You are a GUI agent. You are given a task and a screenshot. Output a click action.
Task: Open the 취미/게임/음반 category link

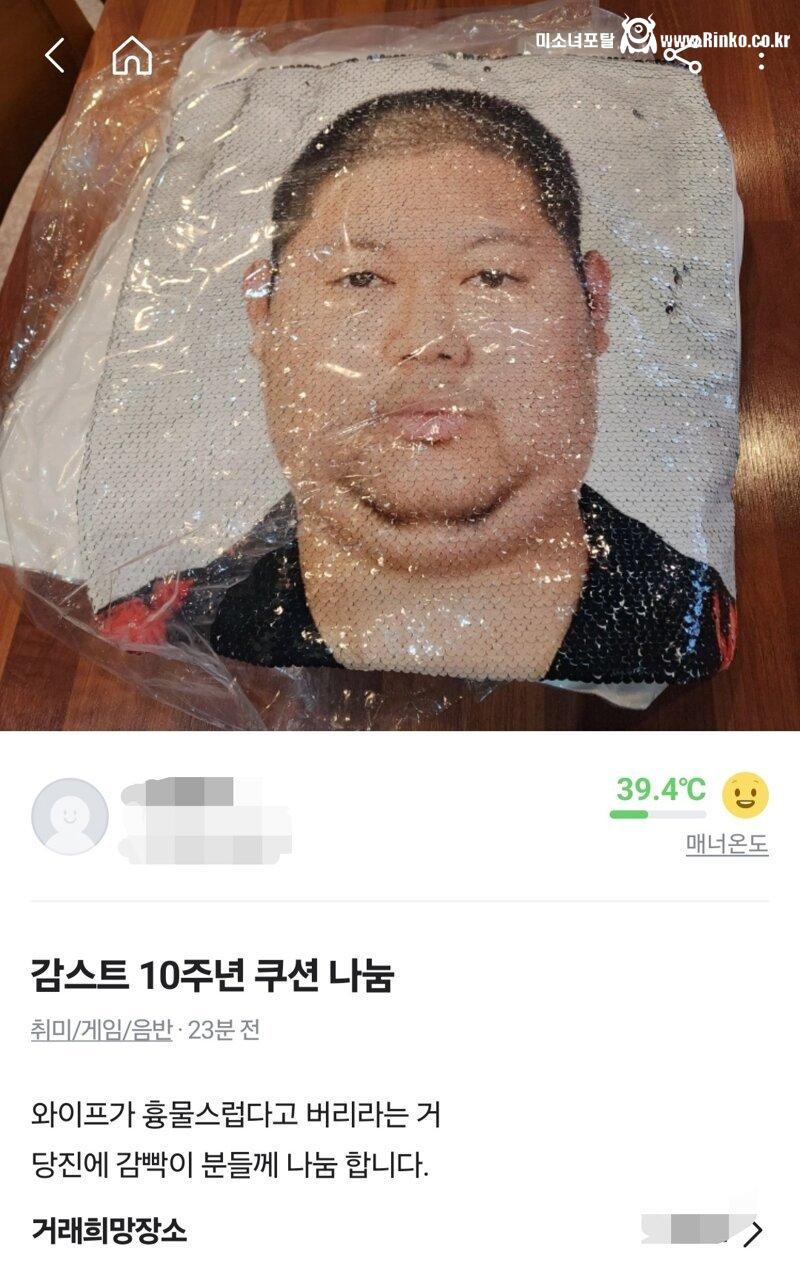click(101, 1030)
